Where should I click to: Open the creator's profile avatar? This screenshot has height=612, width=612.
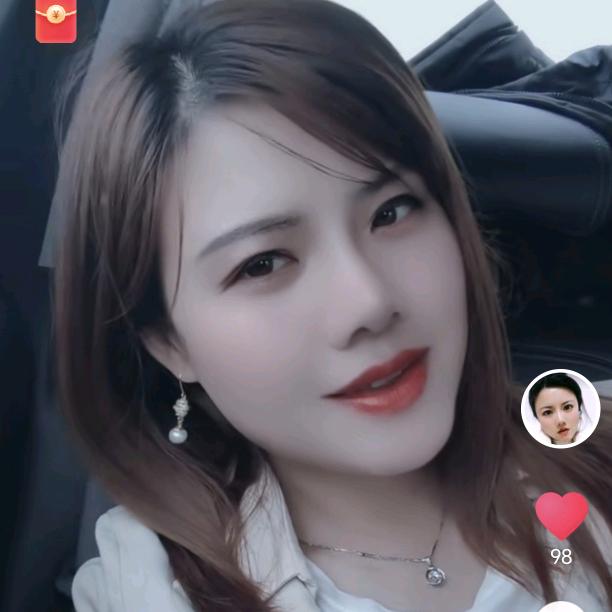(560, 408)
